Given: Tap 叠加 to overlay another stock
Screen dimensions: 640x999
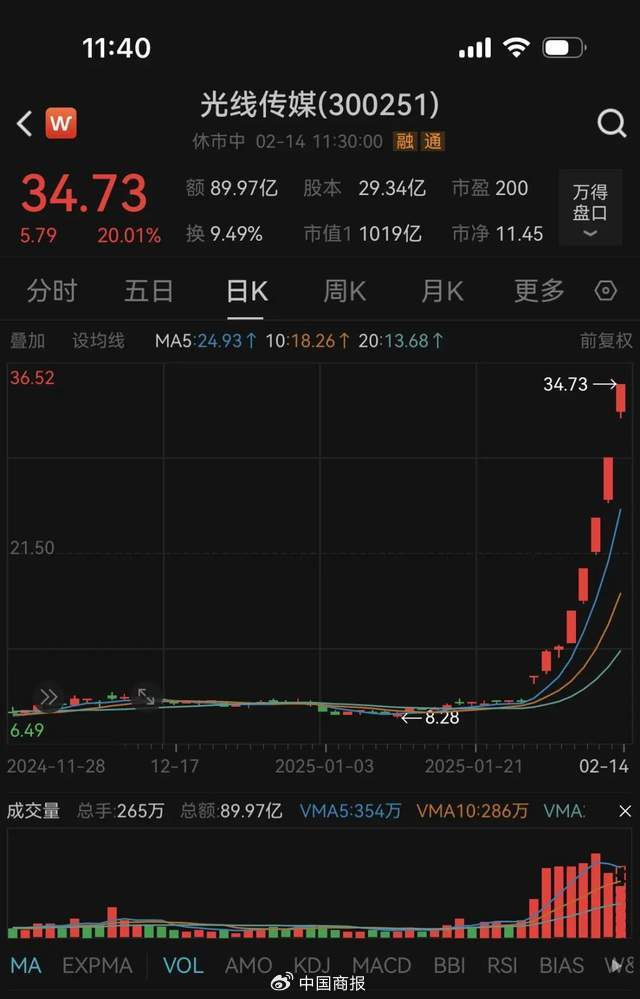Looking at the screenshot, I should tap(28, 341).
